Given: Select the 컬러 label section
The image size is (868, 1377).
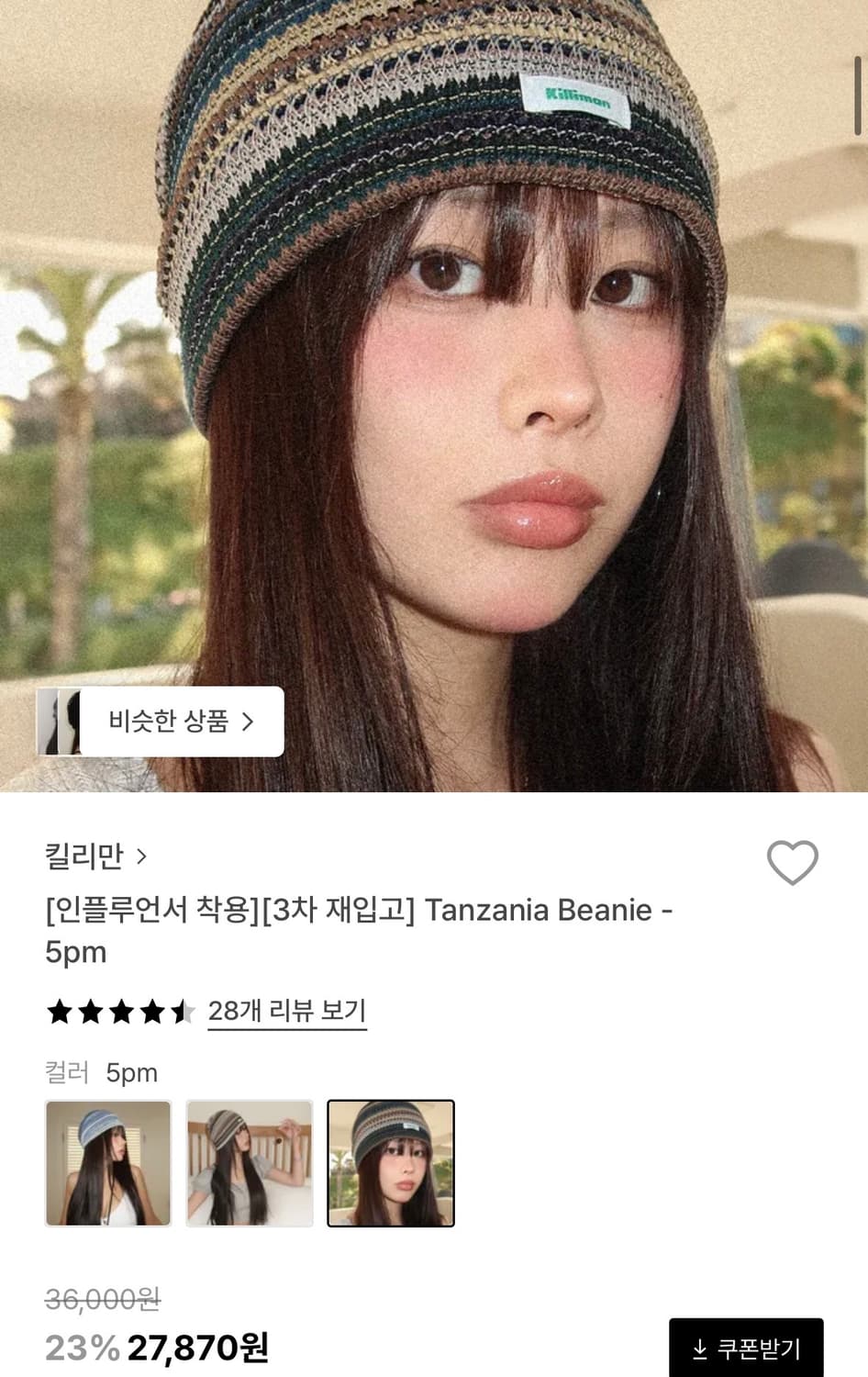Looking at the screenshot, I should [x=65, y=1072].
